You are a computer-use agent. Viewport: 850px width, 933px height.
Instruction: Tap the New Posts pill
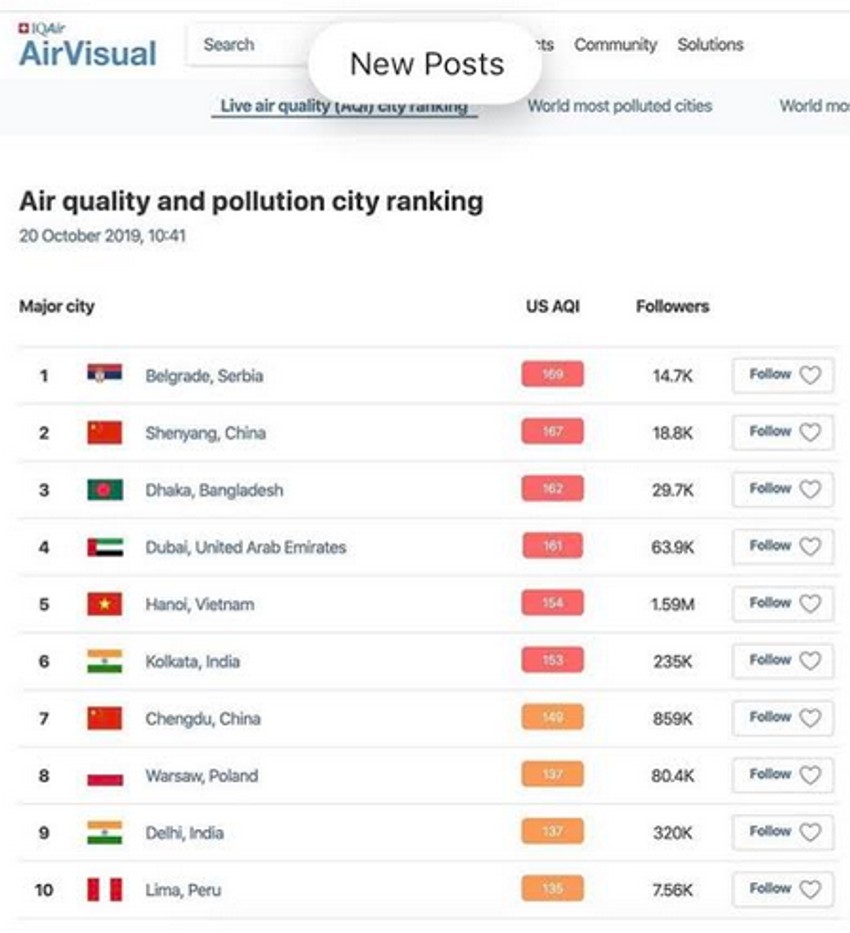pyautogui.click(x=426, y=64)
